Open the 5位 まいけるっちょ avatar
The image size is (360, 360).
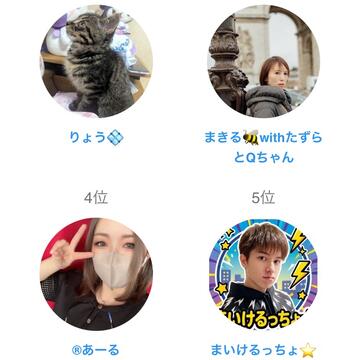click(x=263, y=274)
